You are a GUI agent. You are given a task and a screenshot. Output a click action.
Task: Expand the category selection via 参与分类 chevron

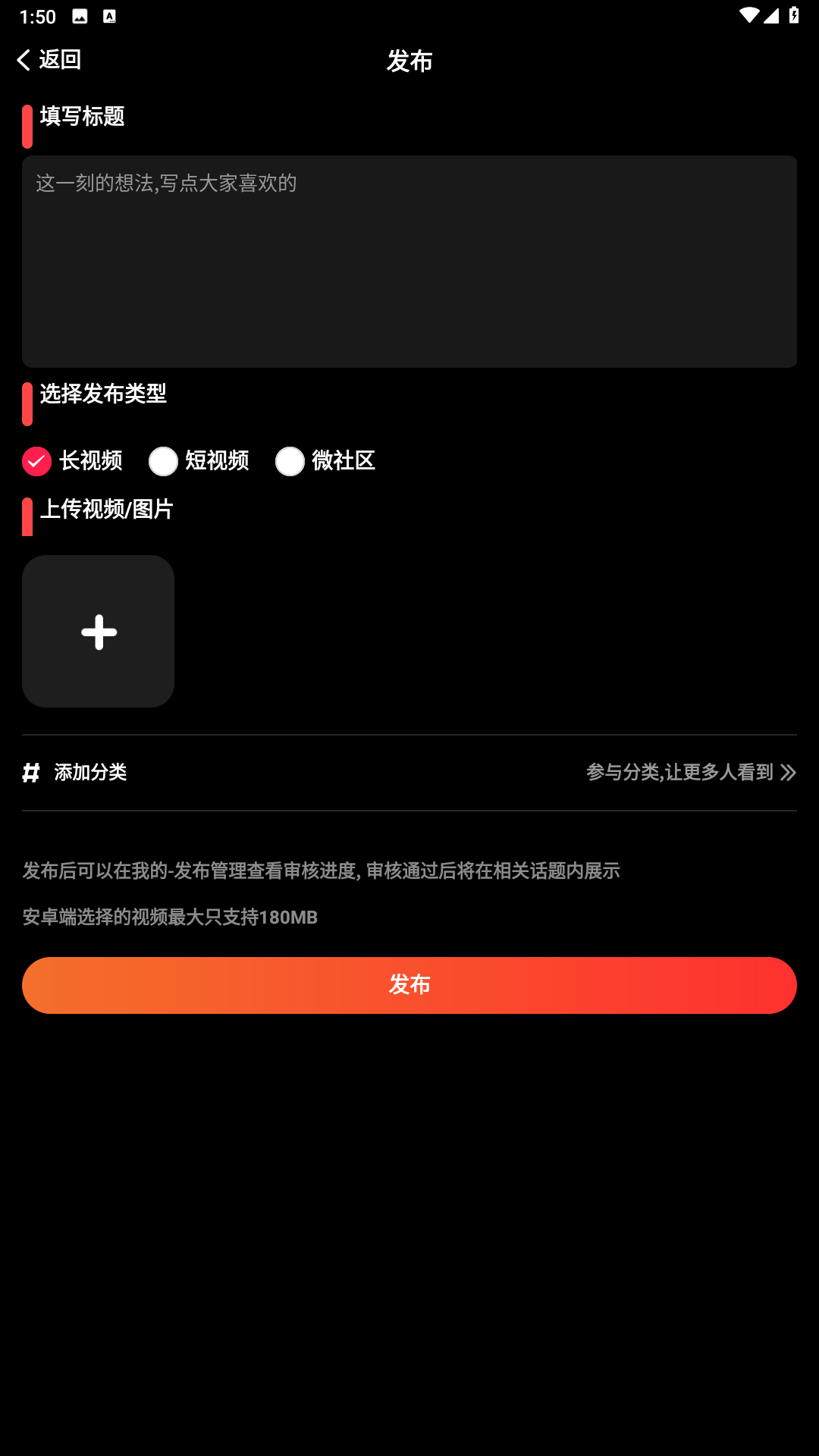(x=788, y=773)
